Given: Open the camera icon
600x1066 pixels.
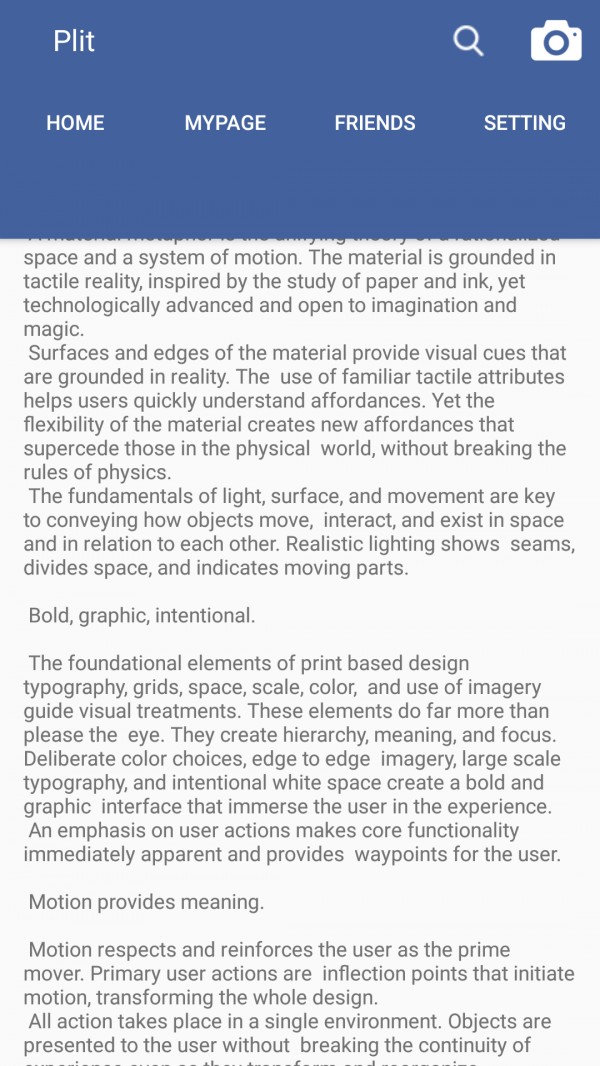Looking at the screenshot, I should point(555,41).
